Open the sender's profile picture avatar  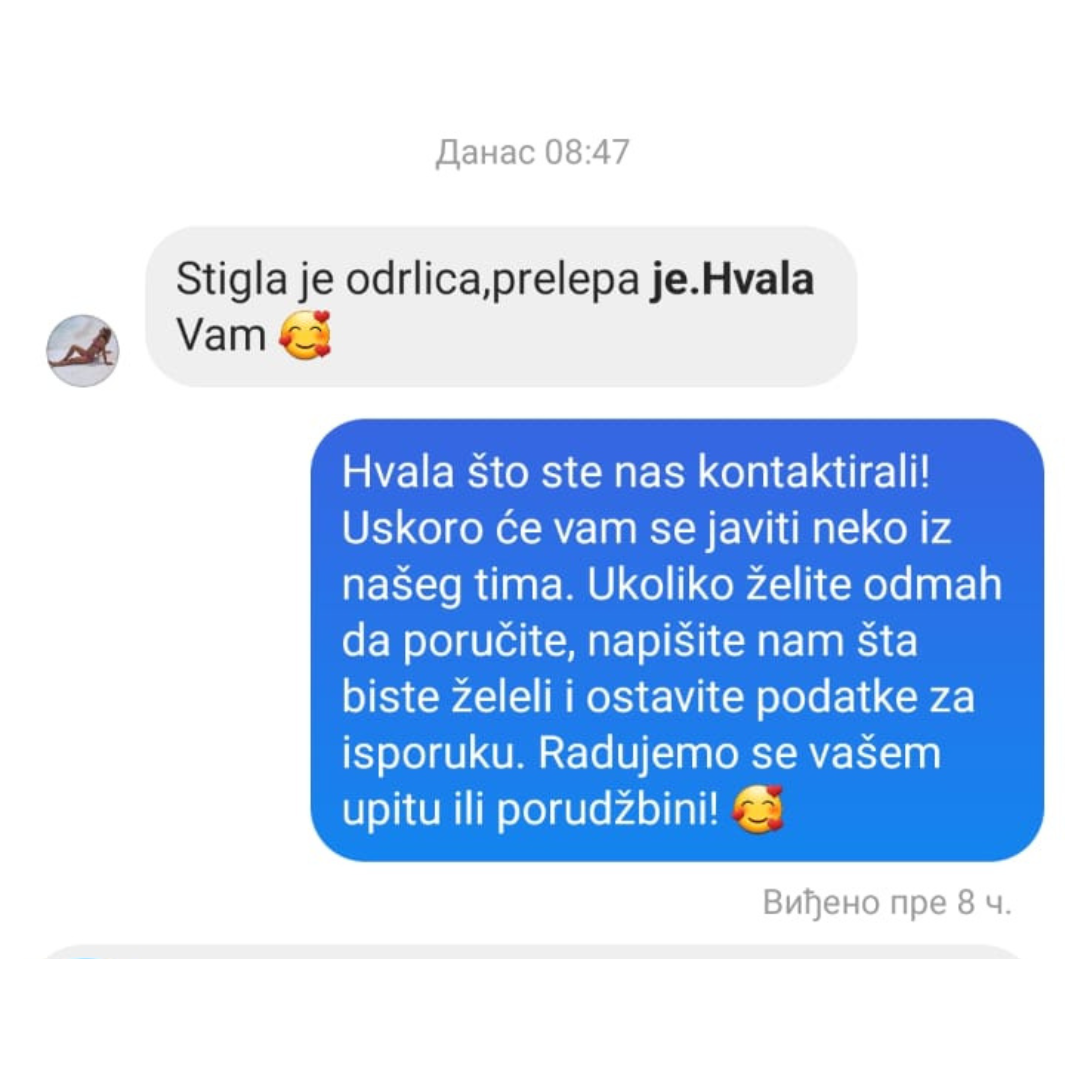pos(83,351)
